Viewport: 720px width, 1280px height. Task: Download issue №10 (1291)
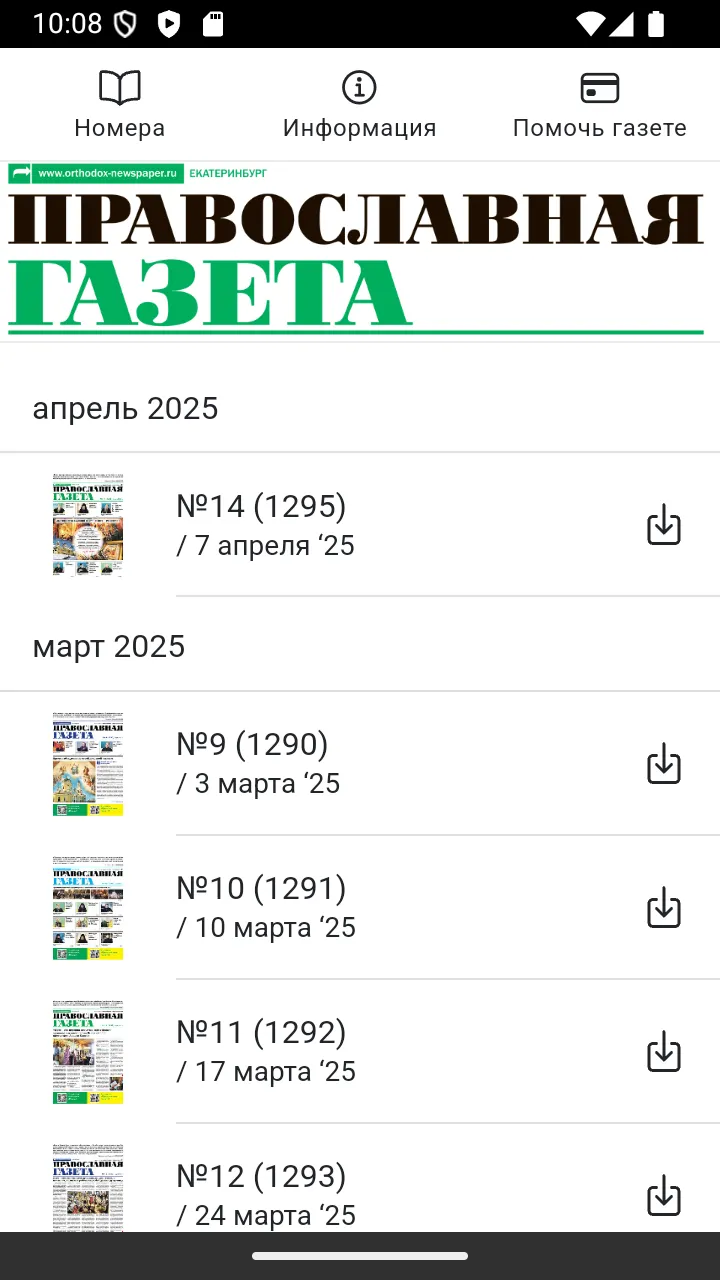[x=664, y=907]
